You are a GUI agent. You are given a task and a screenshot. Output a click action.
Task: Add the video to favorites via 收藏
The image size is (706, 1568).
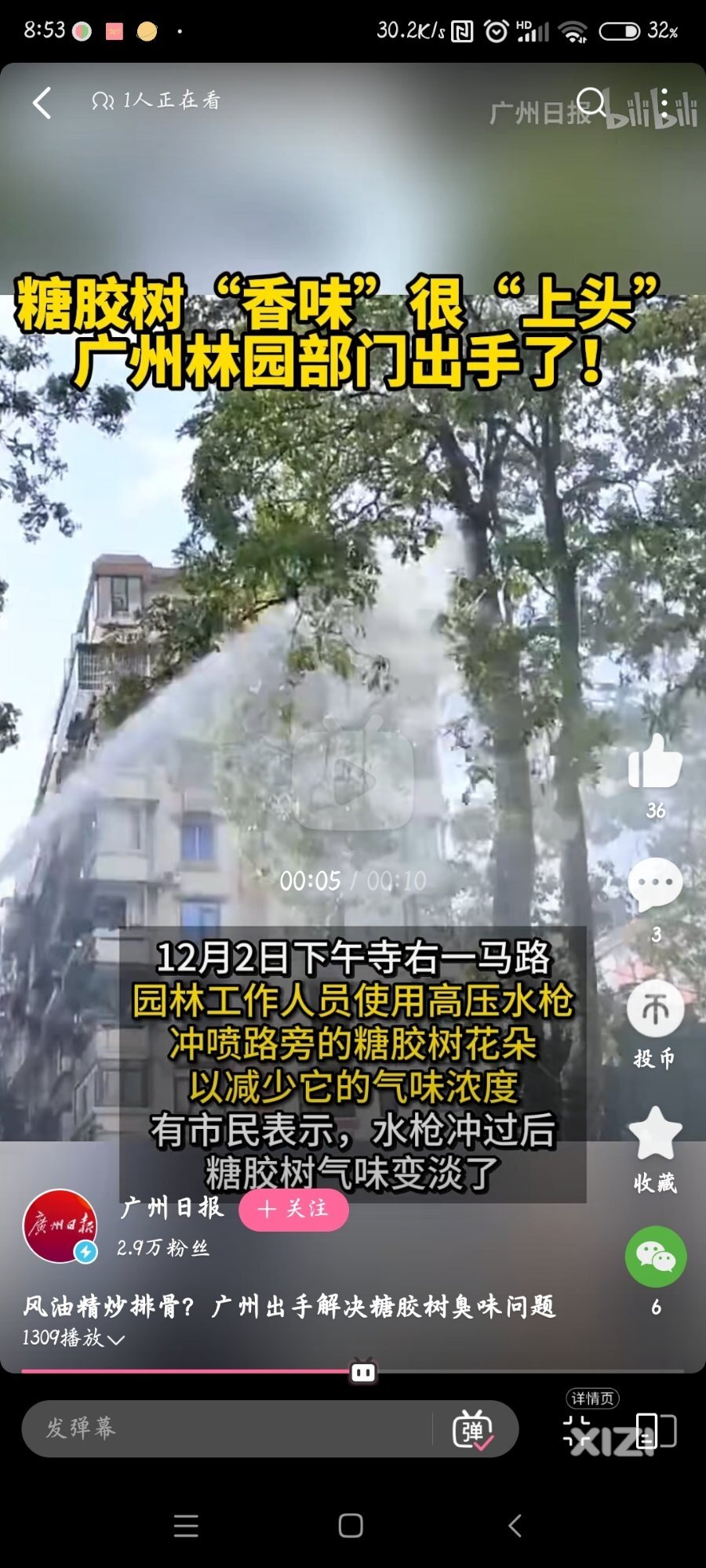655,1133
